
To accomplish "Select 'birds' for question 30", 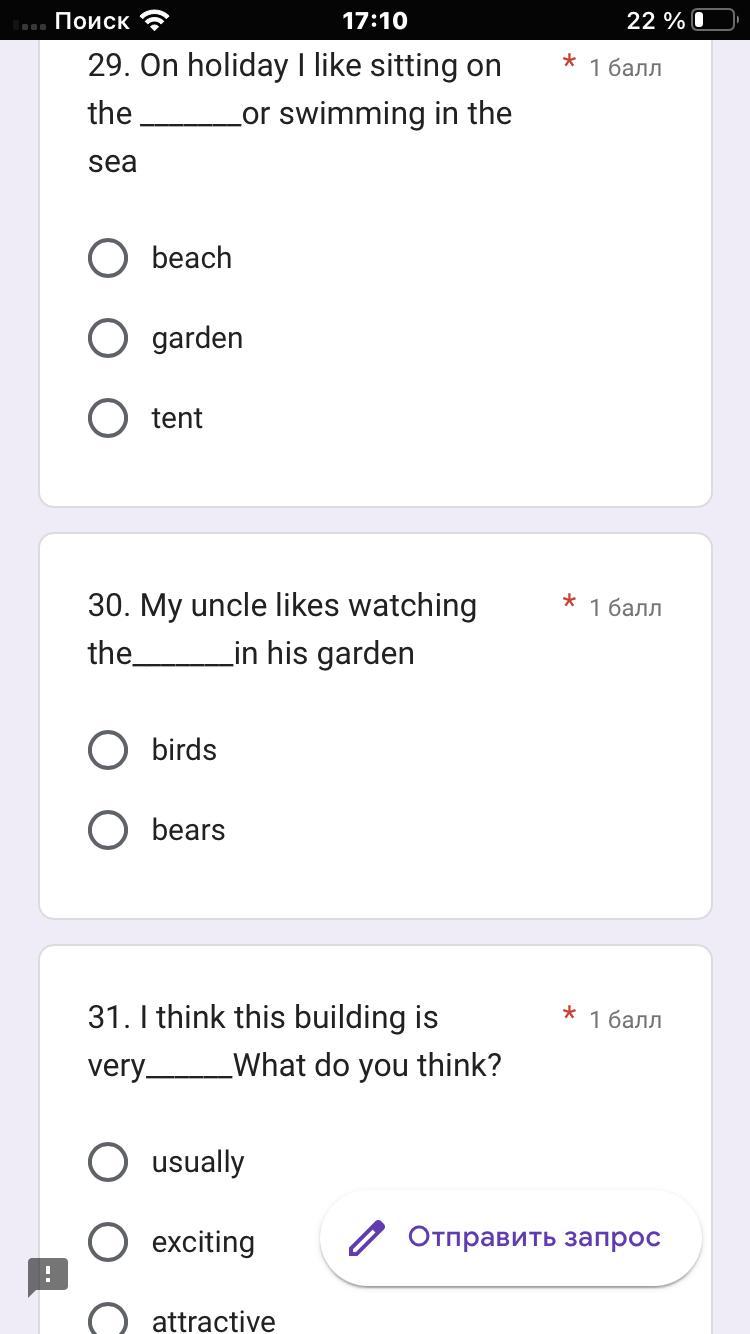I will [108, 750].
